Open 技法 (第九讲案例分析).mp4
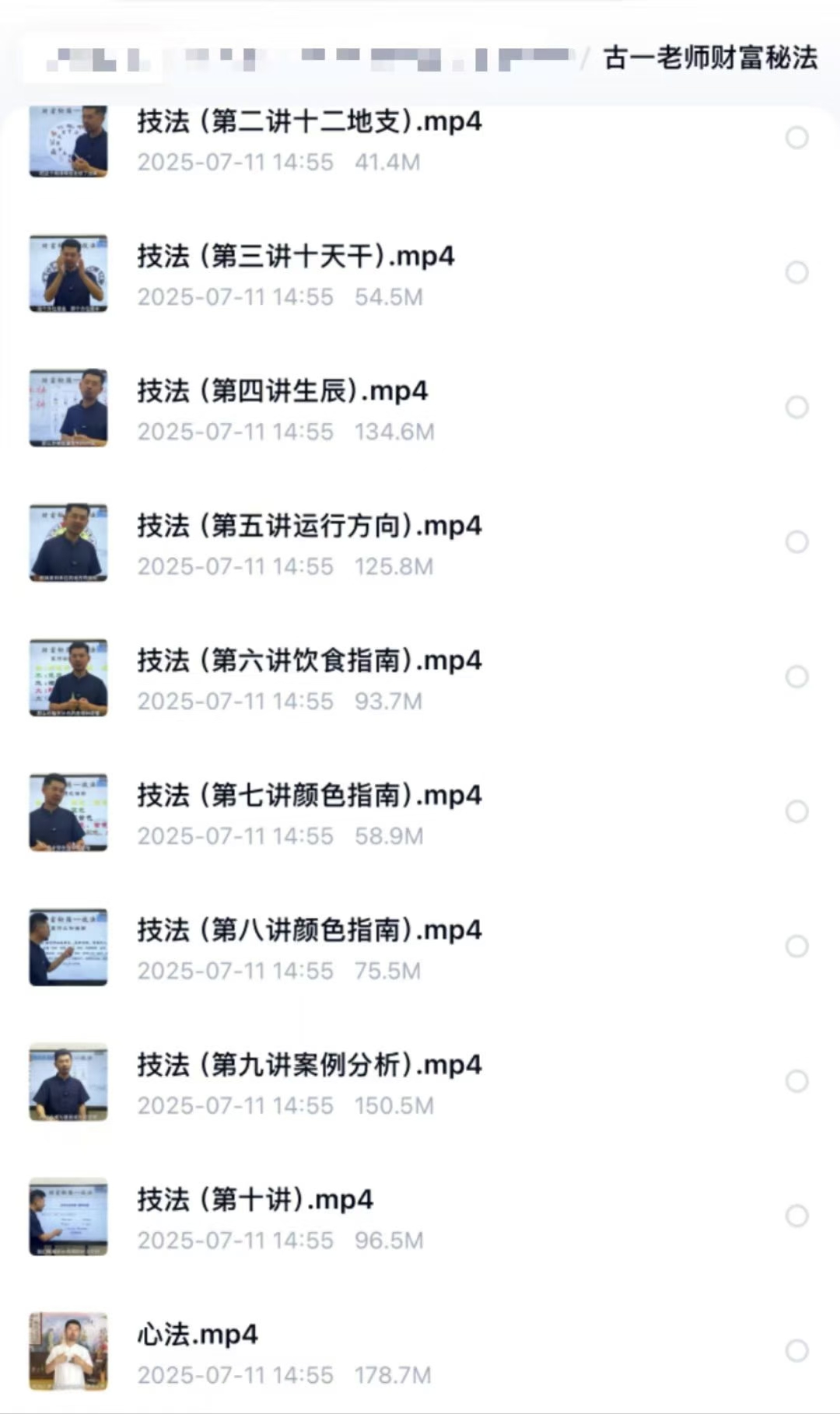Screen dimensions: 840x1414 309,1065
